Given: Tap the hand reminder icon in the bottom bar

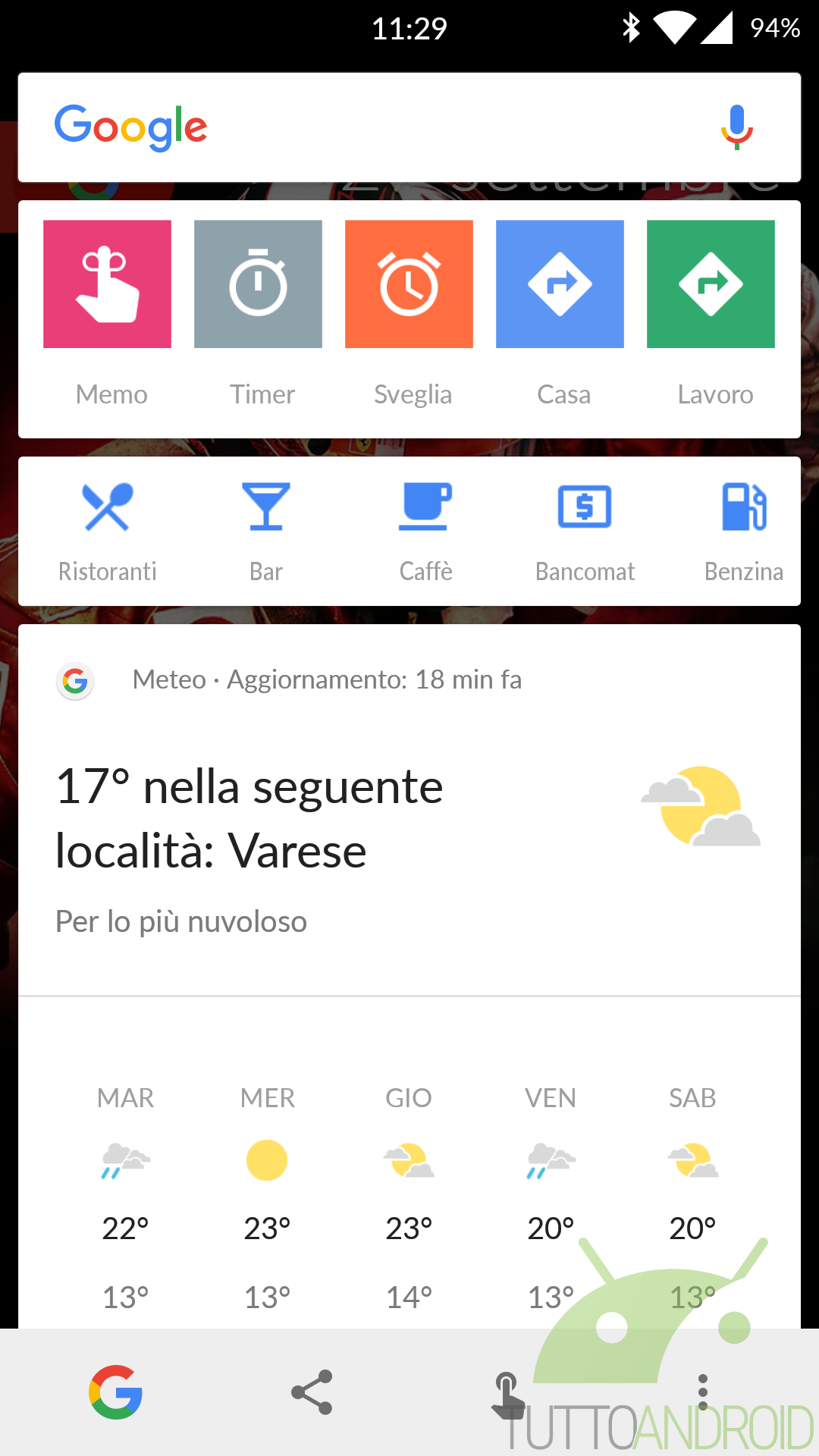Looking at the screenshot, I should [x=507, y=1395].
